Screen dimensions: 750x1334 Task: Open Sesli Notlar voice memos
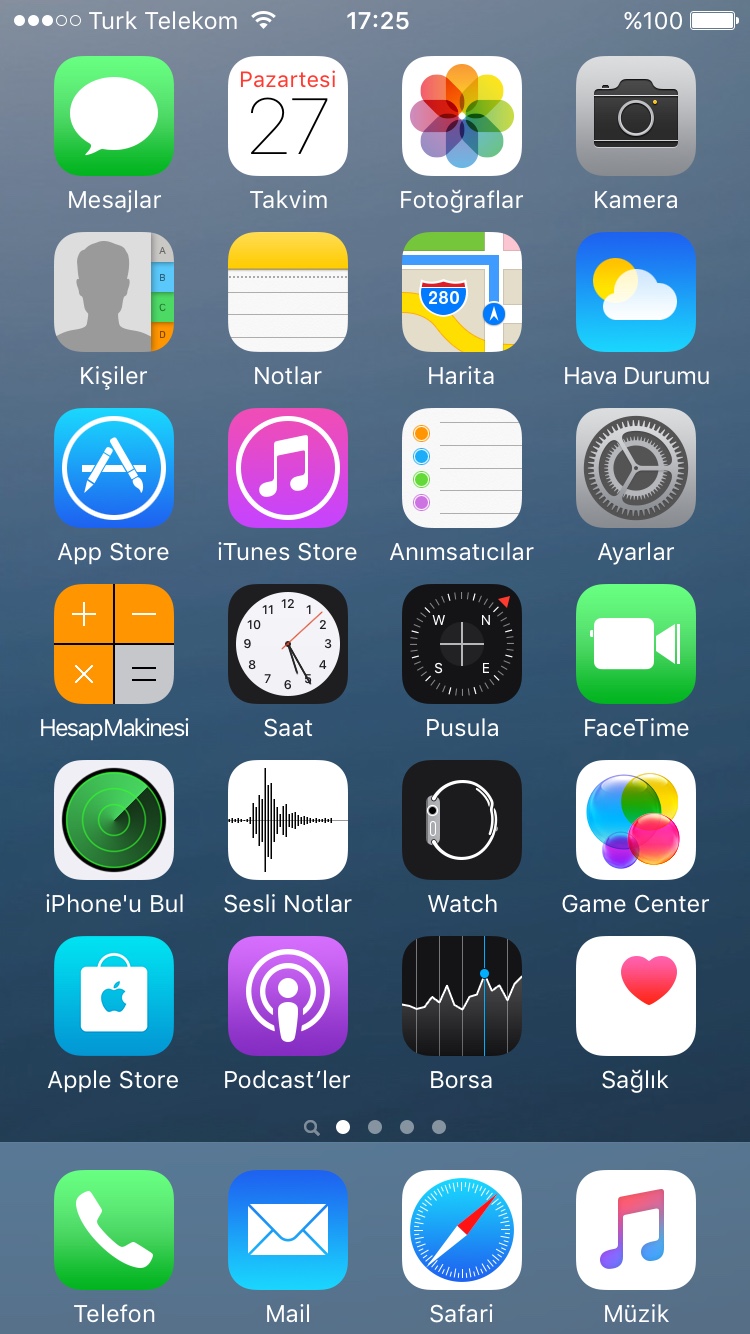click(x=288, y=820)
